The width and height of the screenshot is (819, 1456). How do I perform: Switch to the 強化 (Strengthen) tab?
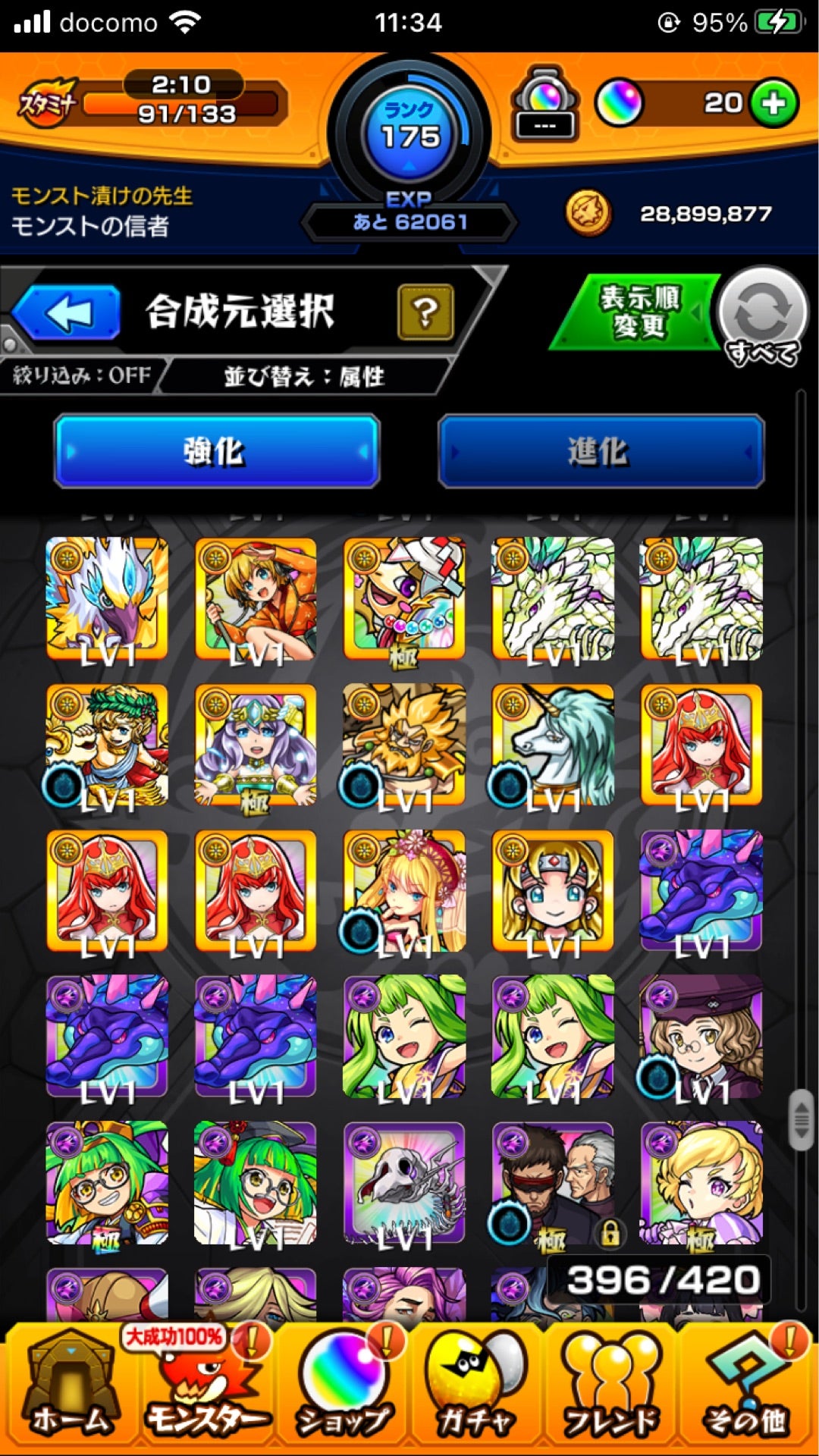(216, 450)
